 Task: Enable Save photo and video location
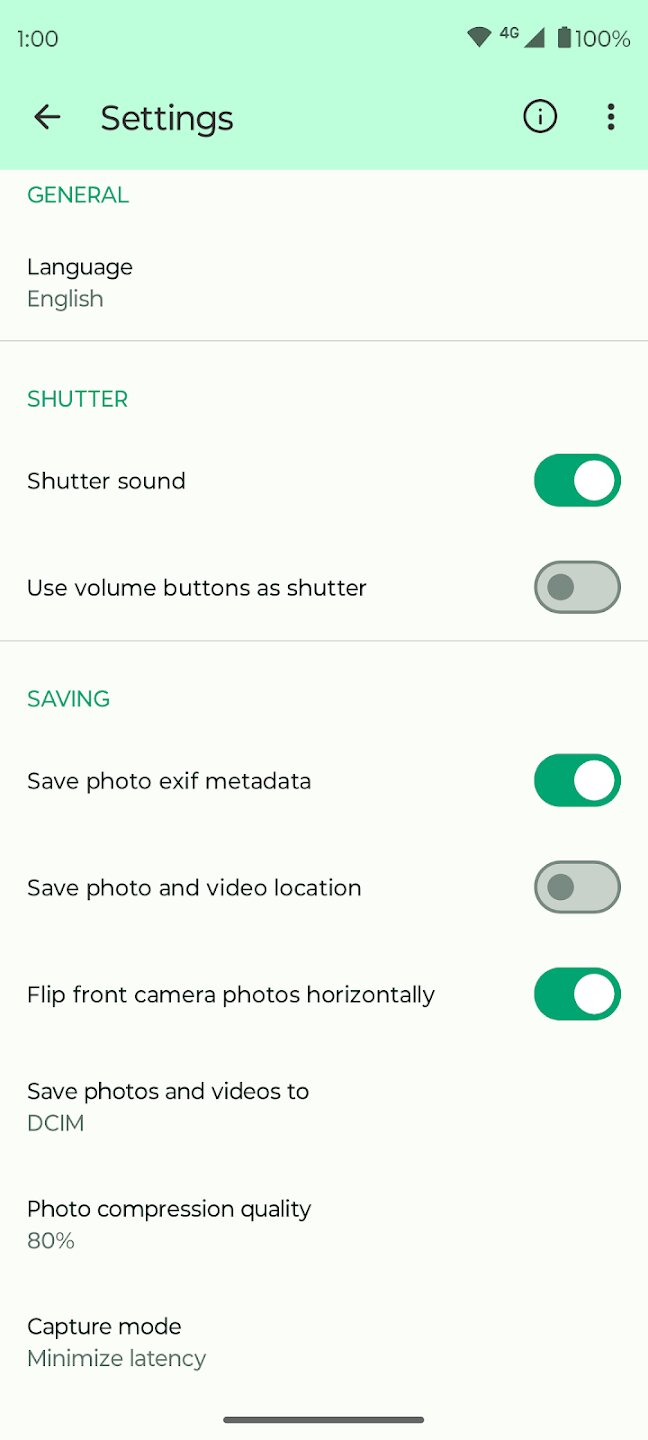(577, 888)
